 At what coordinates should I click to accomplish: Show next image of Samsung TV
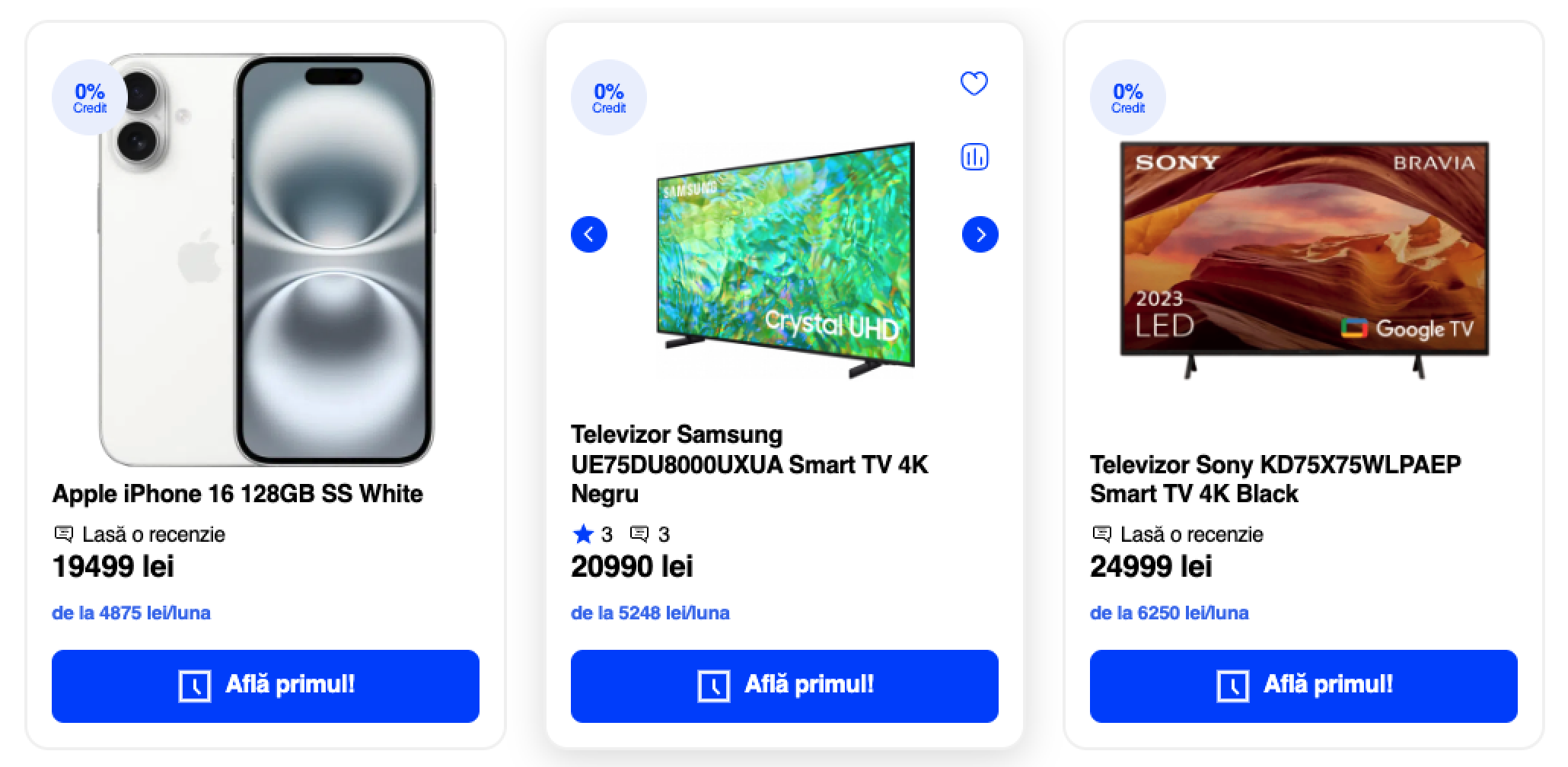tap(980, 234)
